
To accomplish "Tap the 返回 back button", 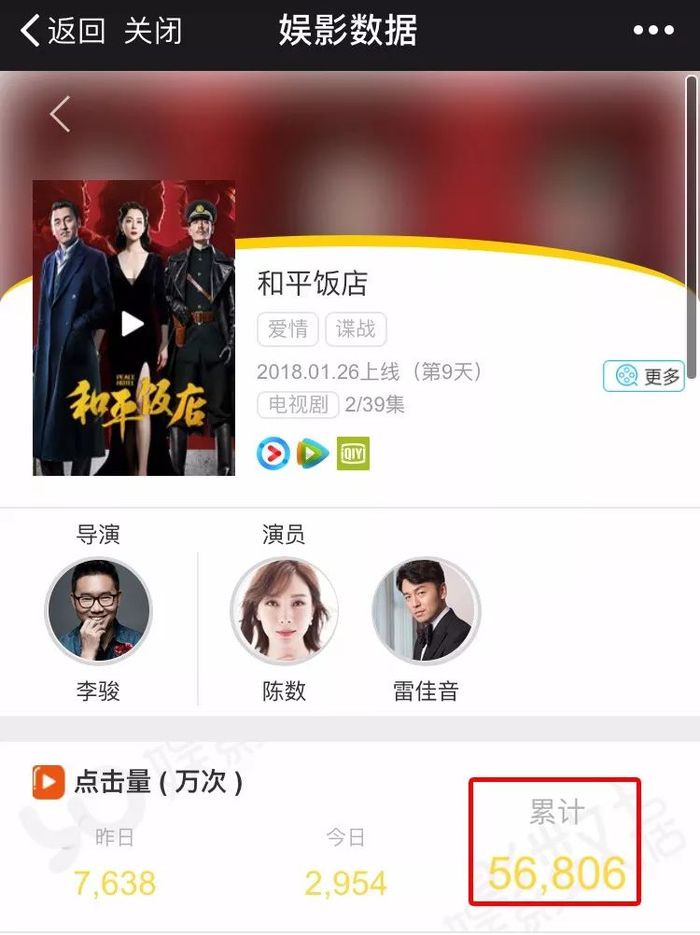I will [62, 31].
